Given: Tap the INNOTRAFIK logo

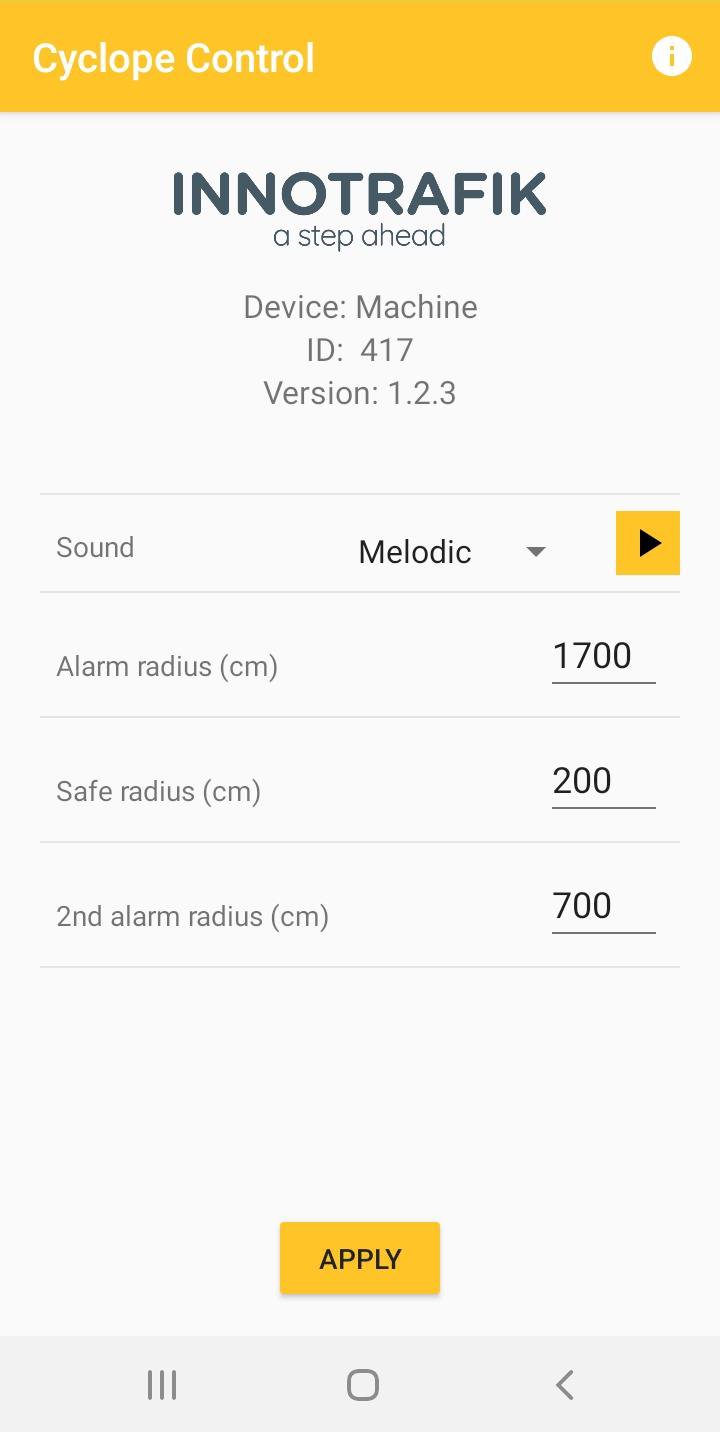Looking at the screenshot, I should pyautogui.click(x=360, y=195).
